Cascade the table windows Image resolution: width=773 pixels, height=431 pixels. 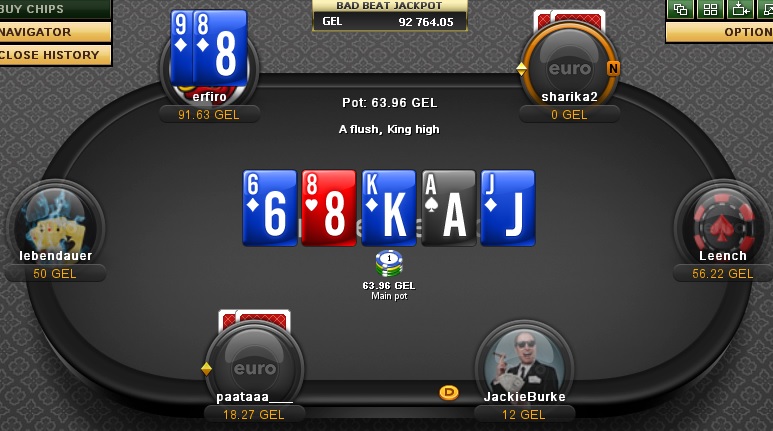point(681,9)
